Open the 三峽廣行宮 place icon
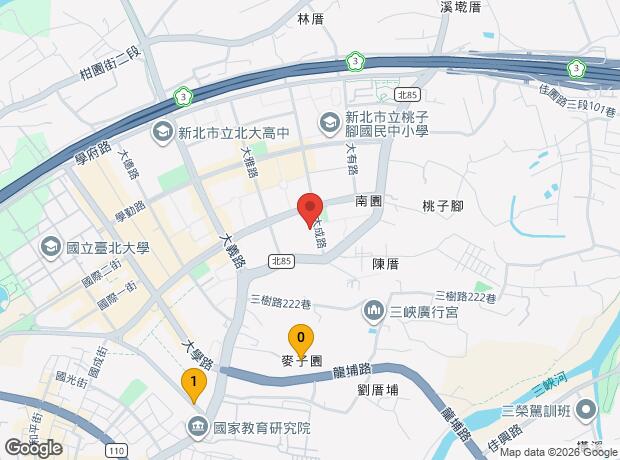The image size is (620, 460). tap(374, 311)
